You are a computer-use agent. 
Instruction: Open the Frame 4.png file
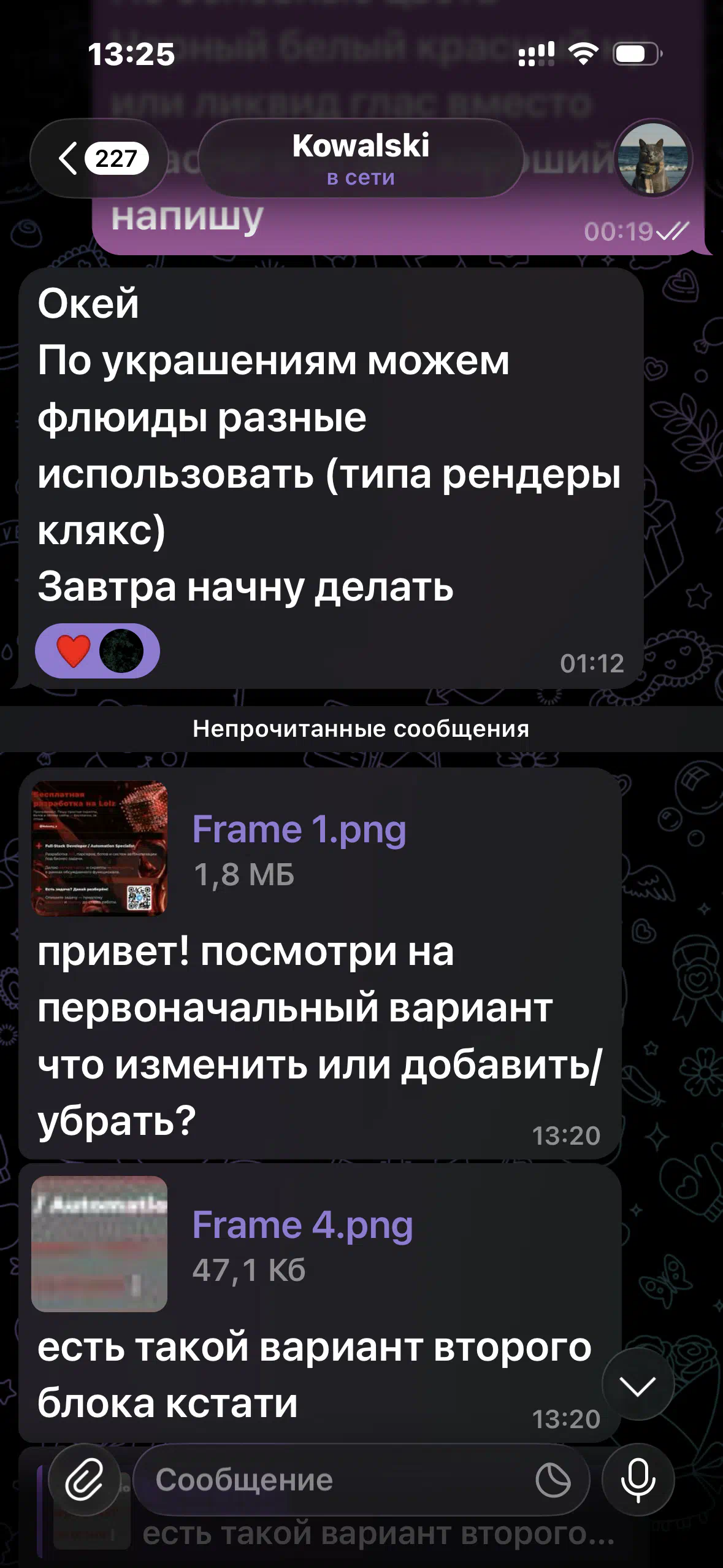[x=99, y=1243]
